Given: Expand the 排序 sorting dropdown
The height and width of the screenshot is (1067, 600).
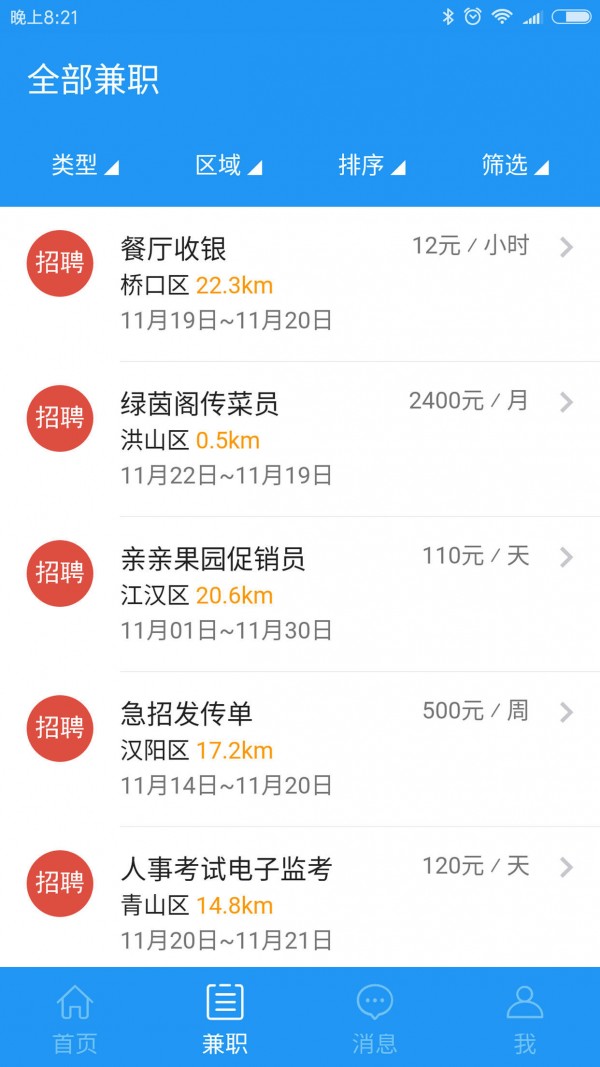Looking at the screenshot, I should [371, 166].
